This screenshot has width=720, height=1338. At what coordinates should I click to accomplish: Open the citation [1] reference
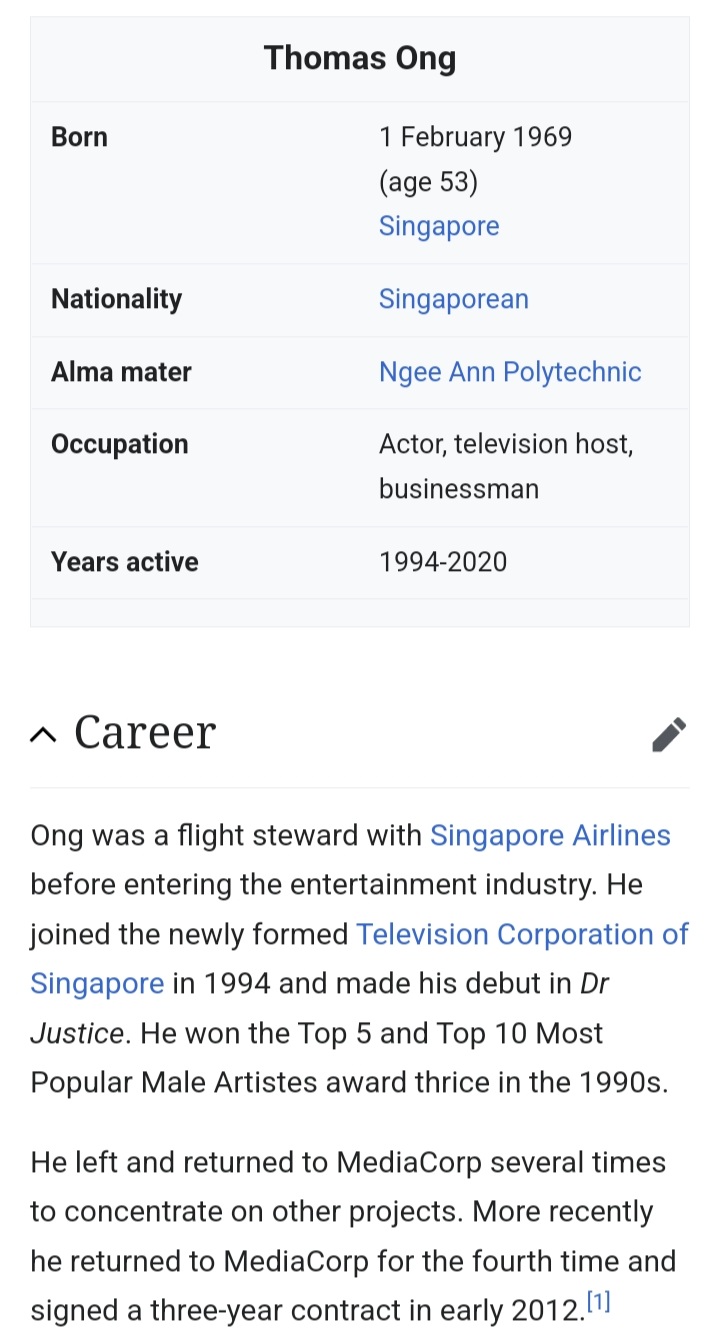click(598, 1302)
